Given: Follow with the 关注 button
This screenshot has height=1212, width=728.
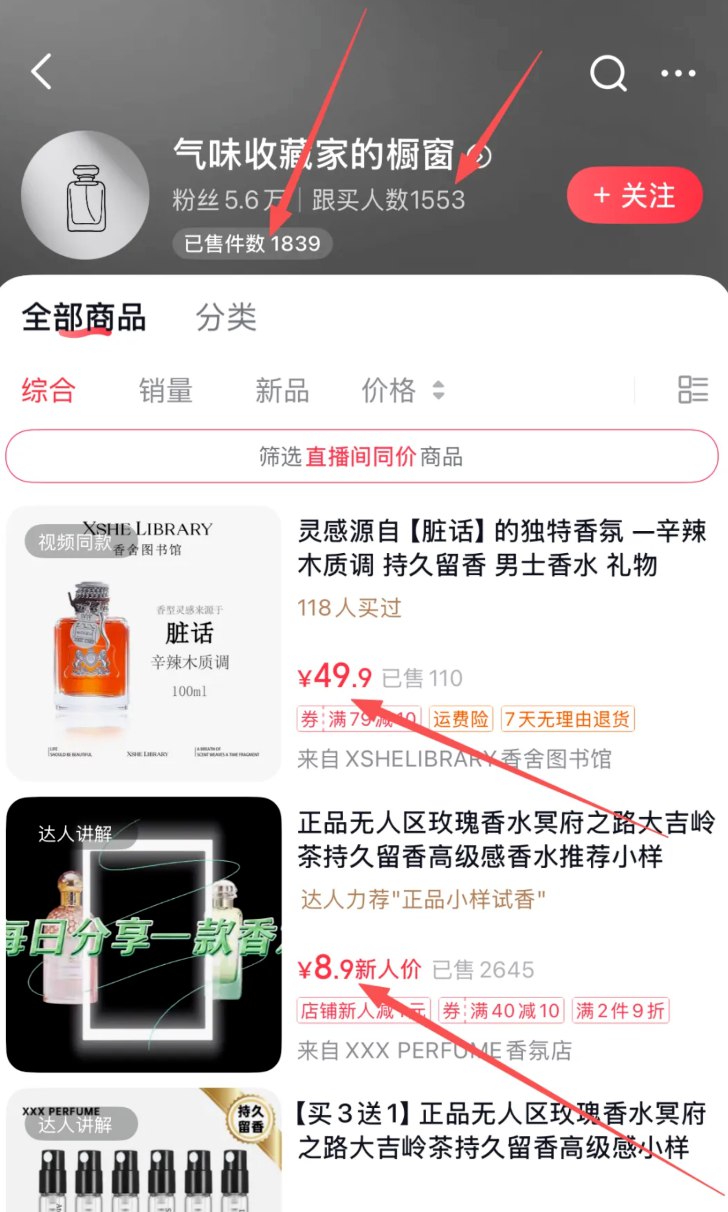Looking at the screenshot, I should tap(634, 195).
